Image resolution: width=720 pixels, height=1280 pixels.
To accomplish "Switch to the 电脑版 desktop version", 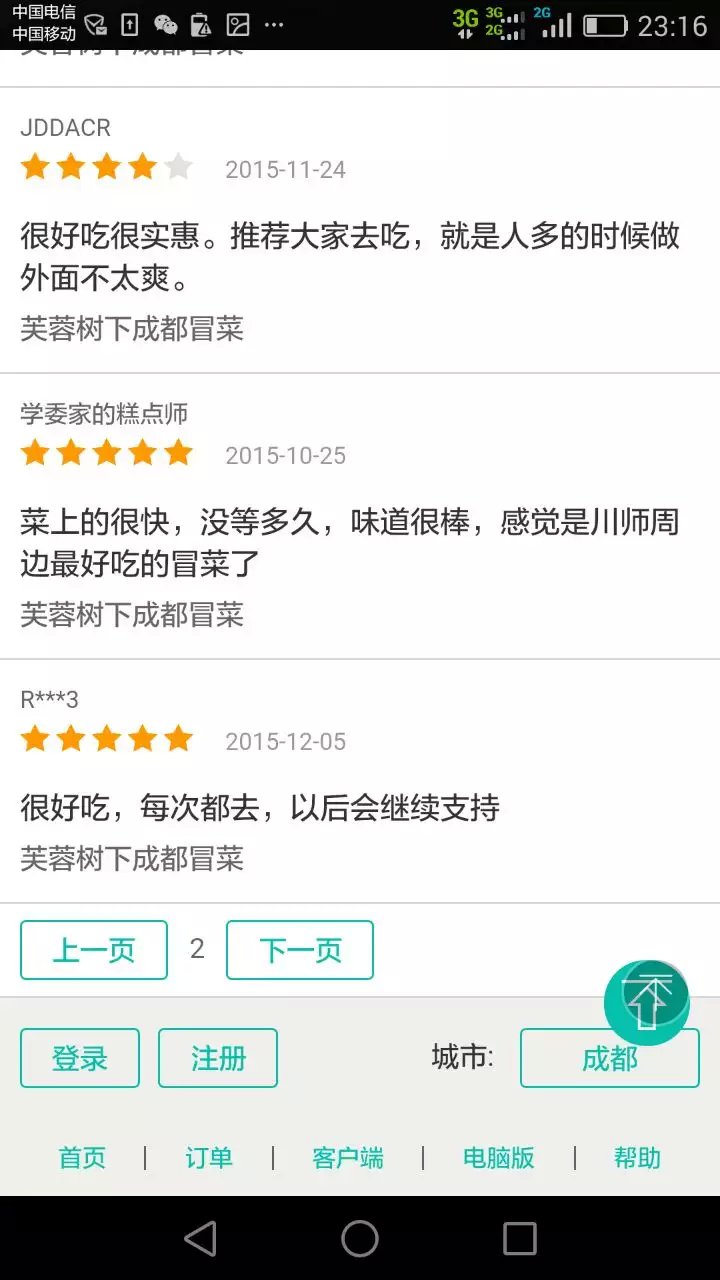I will [x=499, y=1158].
